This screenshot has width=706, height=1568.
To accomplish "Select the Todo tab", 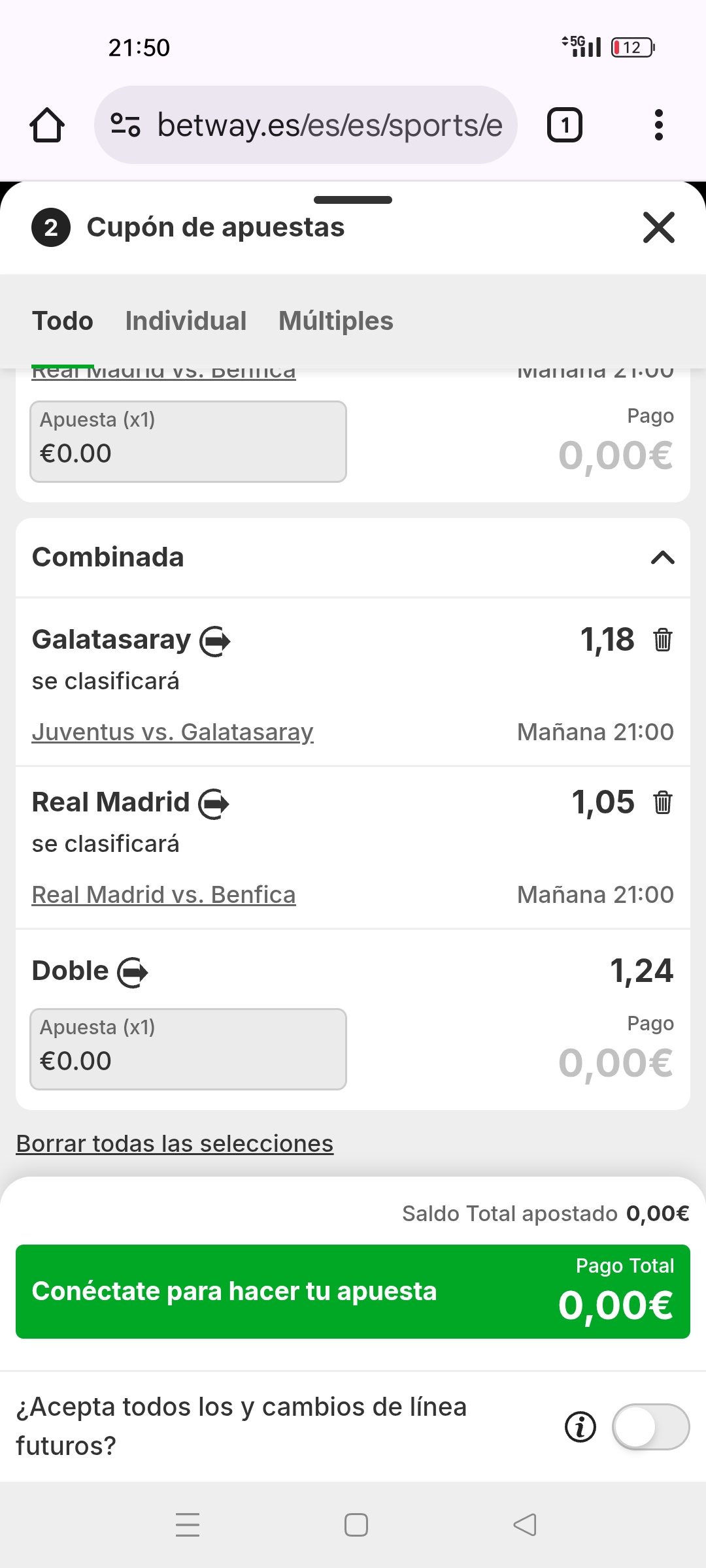I will point(63,321).
